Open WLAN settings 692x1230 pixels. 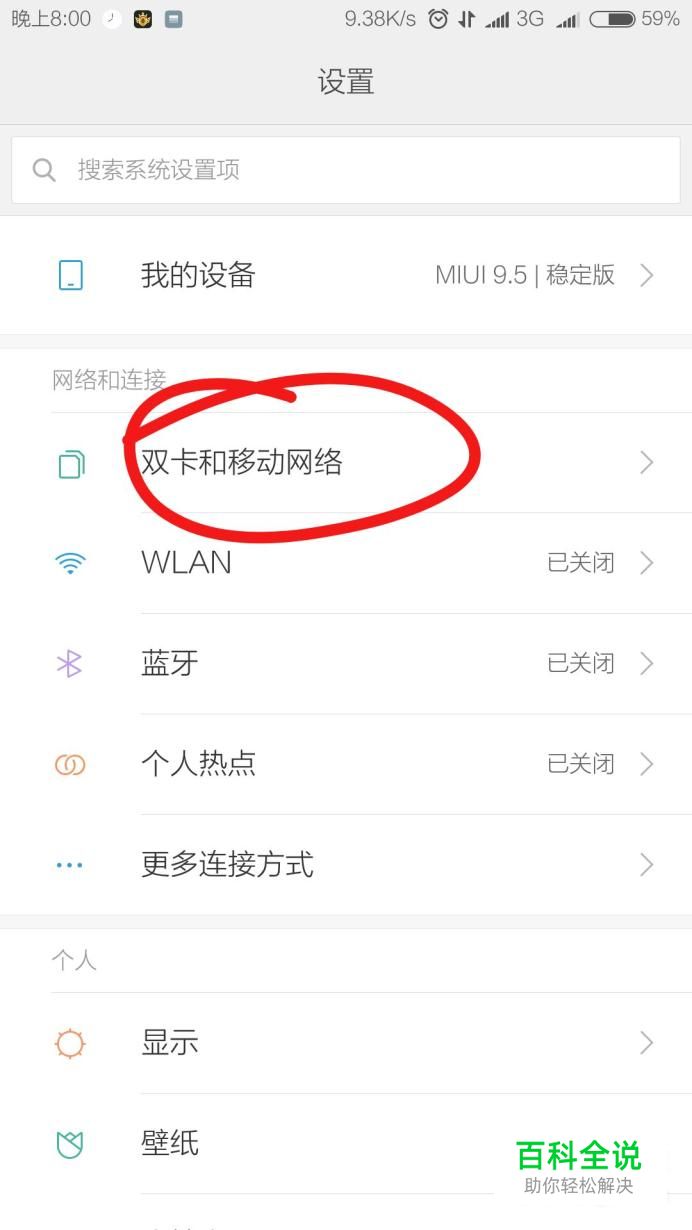(345, 563)
